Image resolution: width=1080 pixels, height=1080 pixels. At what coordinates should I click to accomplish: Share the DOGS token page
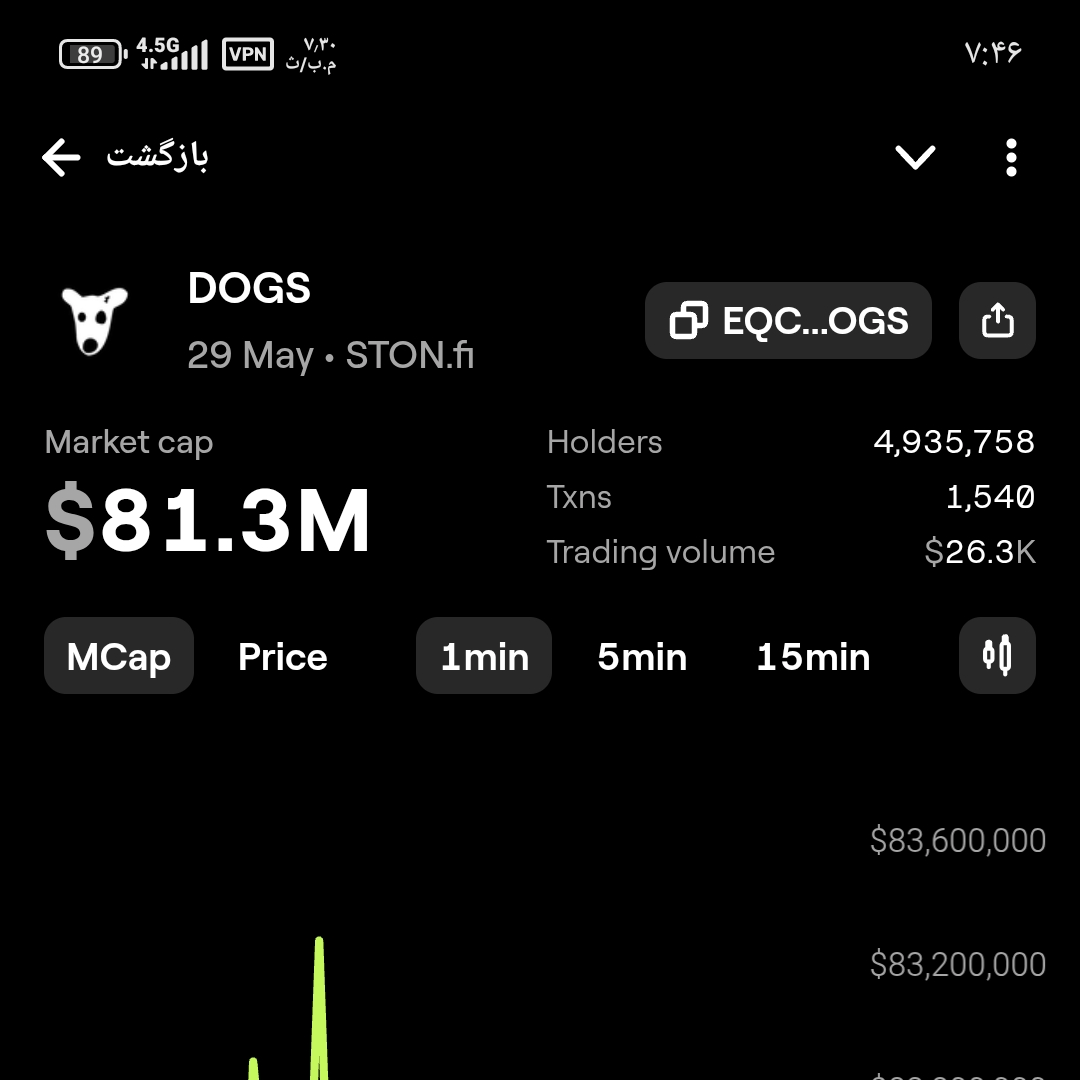tap(997, 321)
